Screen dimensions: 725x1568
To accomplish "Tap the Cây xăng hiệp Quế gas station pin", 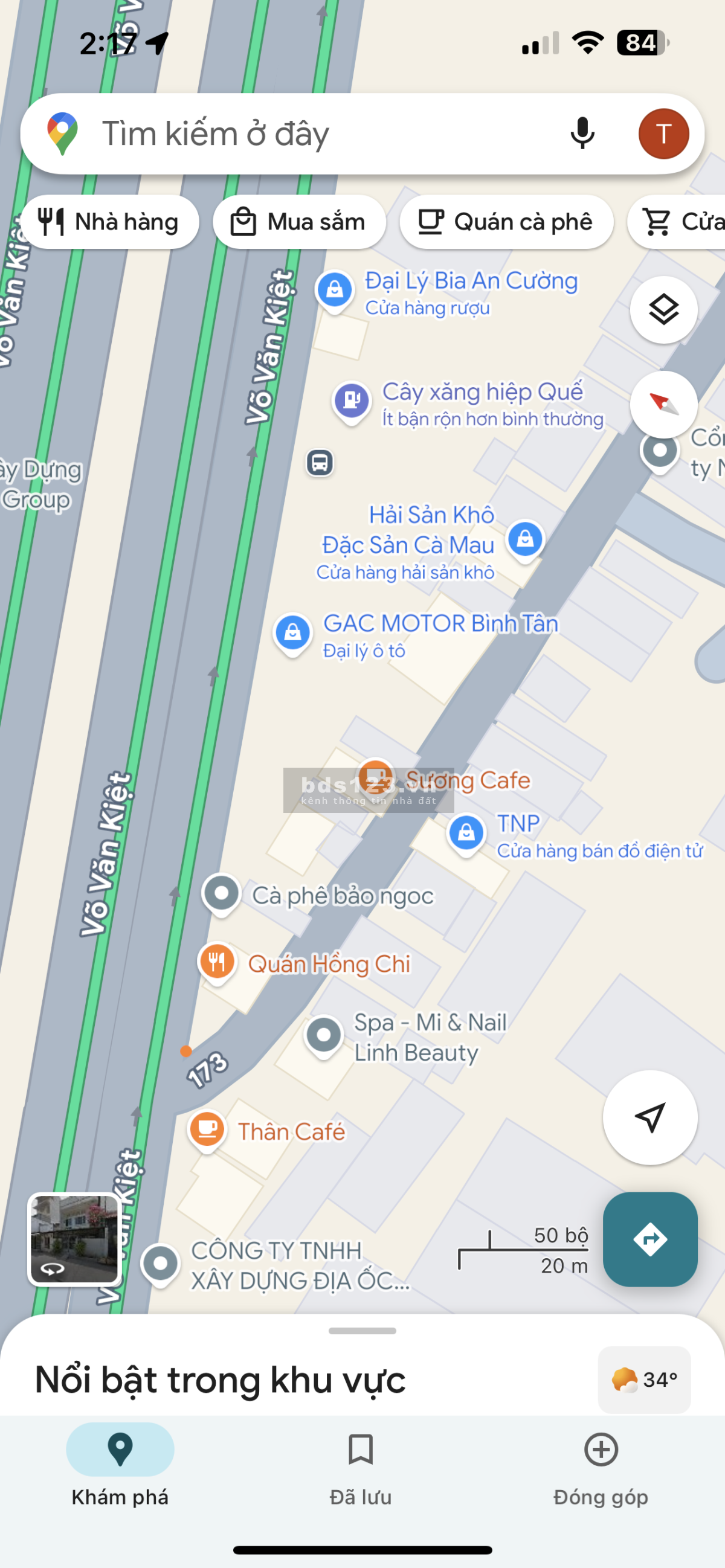I will [352, 400].
